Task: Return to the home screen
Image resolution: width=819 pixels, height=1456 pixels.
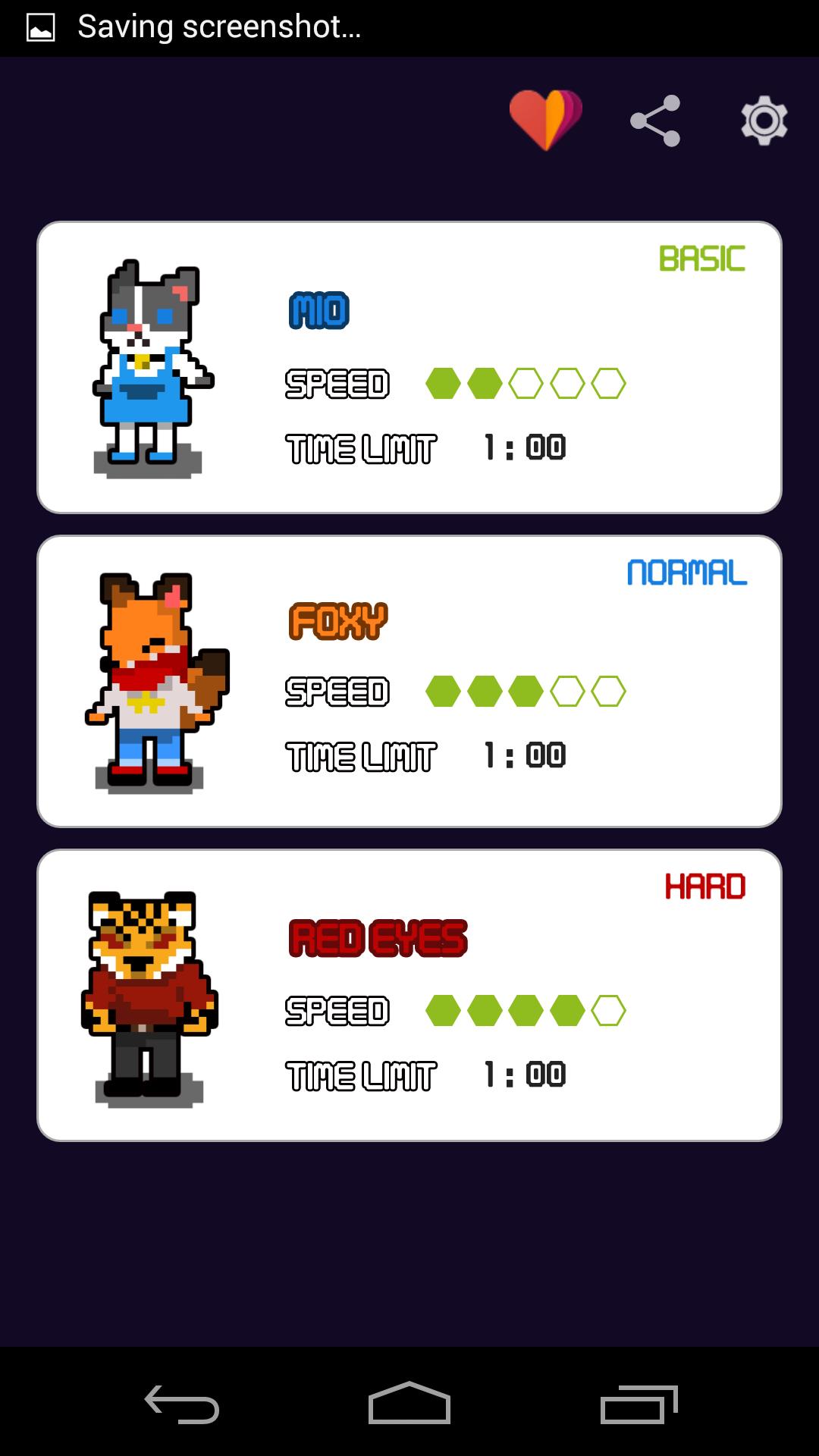Action: coord(409,1404)
